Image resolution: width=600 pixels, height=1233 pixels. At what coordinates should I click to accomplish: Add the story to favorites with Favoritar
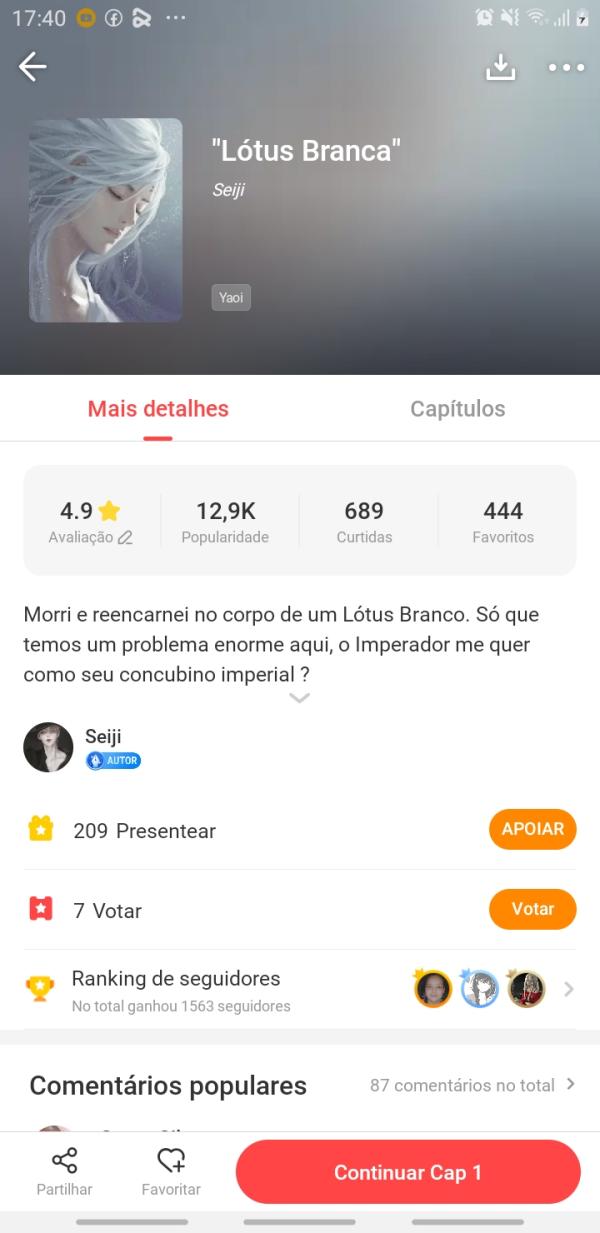point(171,1172)
